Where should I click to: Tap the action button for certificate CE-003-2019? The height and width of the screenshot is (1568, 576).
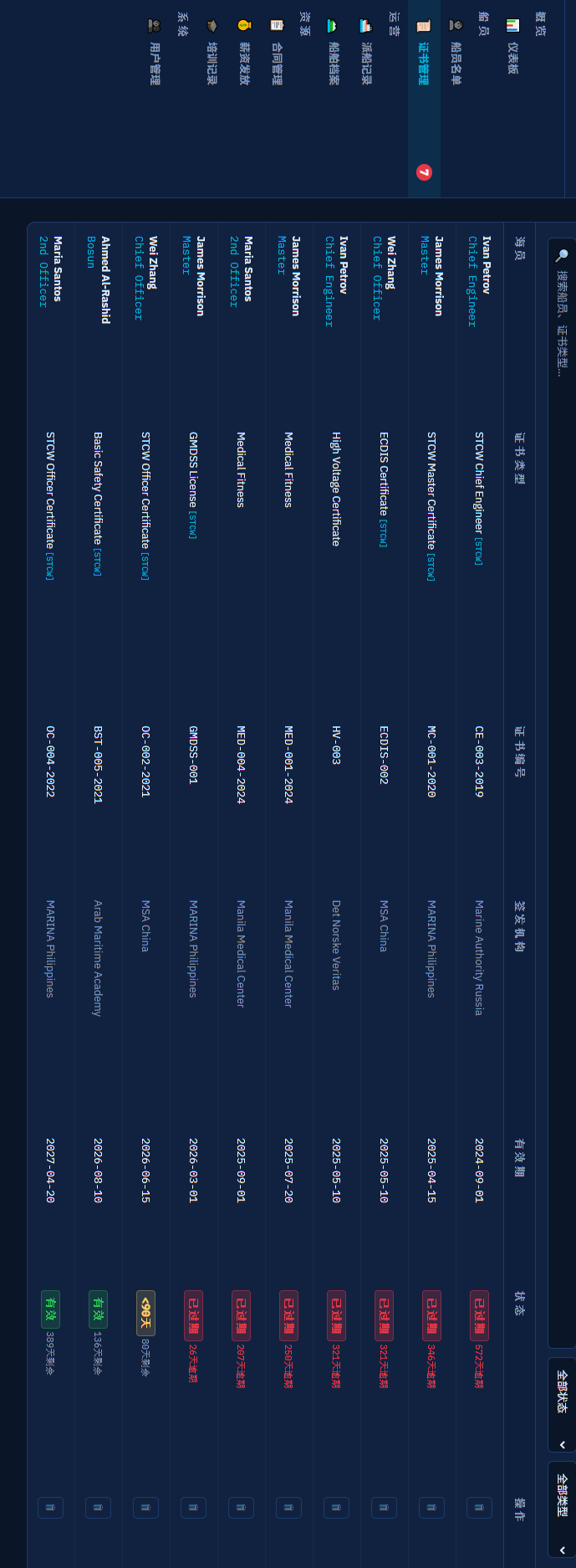pyautogui.click(x=479, y=1508)
